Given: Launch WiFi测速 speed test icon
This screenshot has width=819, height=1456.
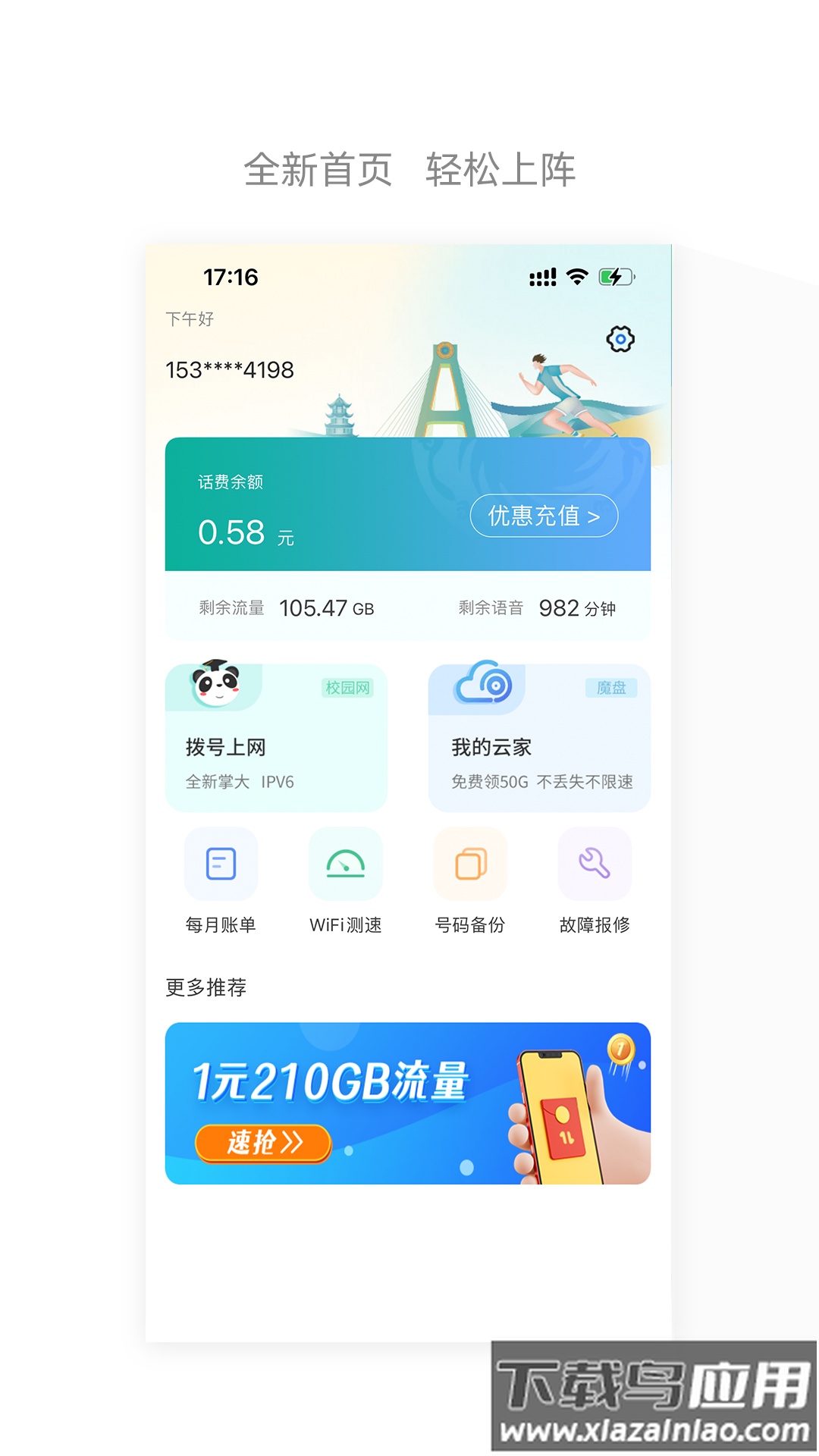Looking at the screenshot, I should pyautogui.click(x=345, y=864).
